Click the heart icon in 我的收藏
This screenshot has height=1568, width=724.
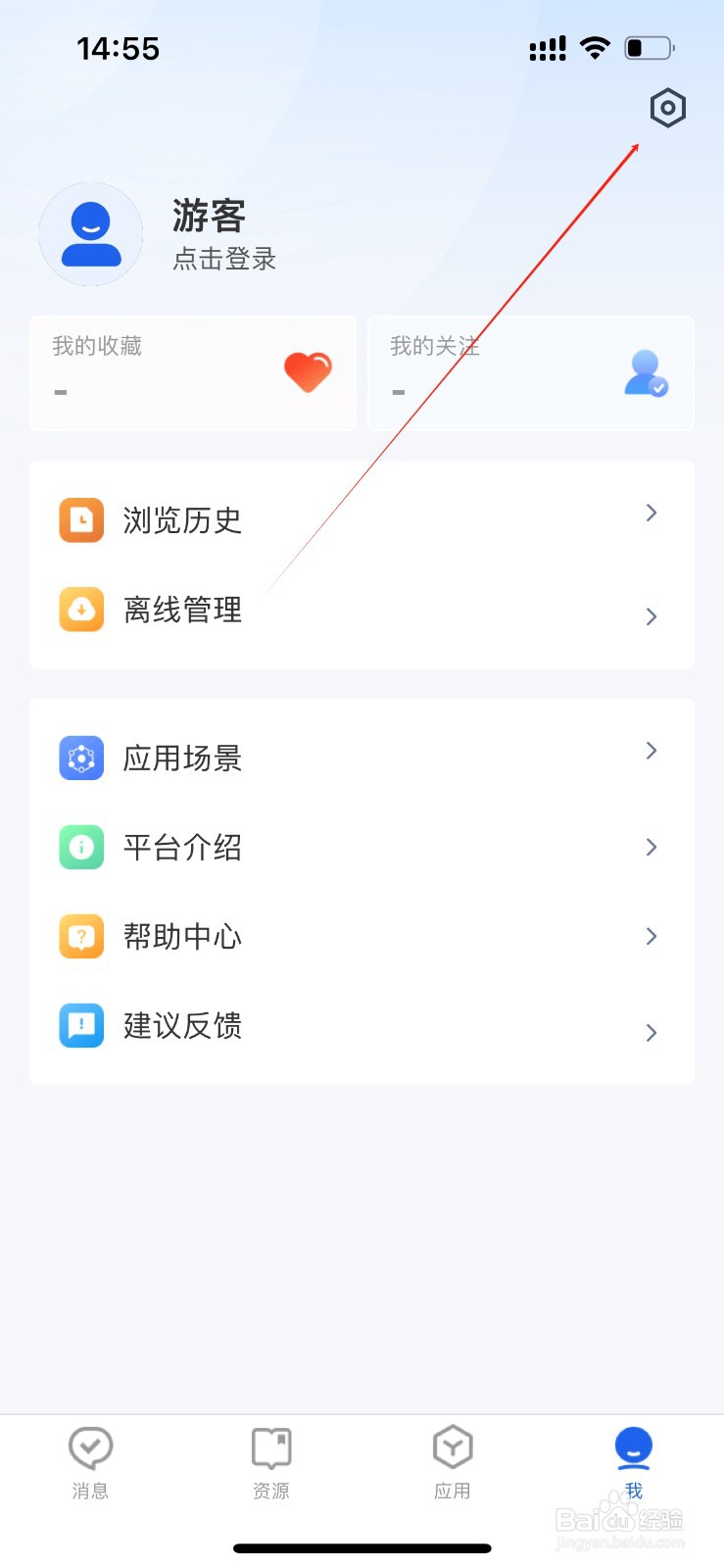click(x=308, y=372)
